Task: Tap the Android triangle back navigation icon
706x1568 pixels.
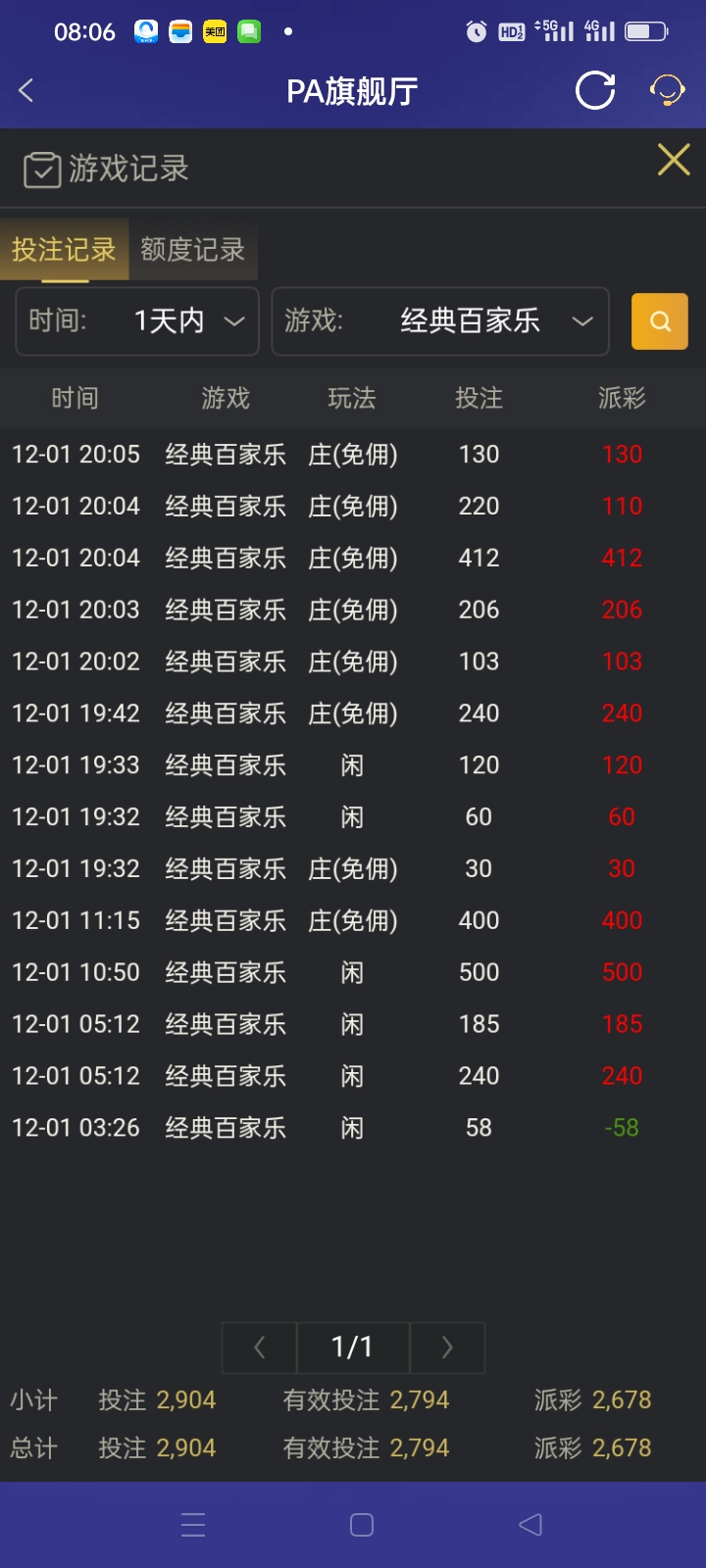Action: [x=530, y=1524]
